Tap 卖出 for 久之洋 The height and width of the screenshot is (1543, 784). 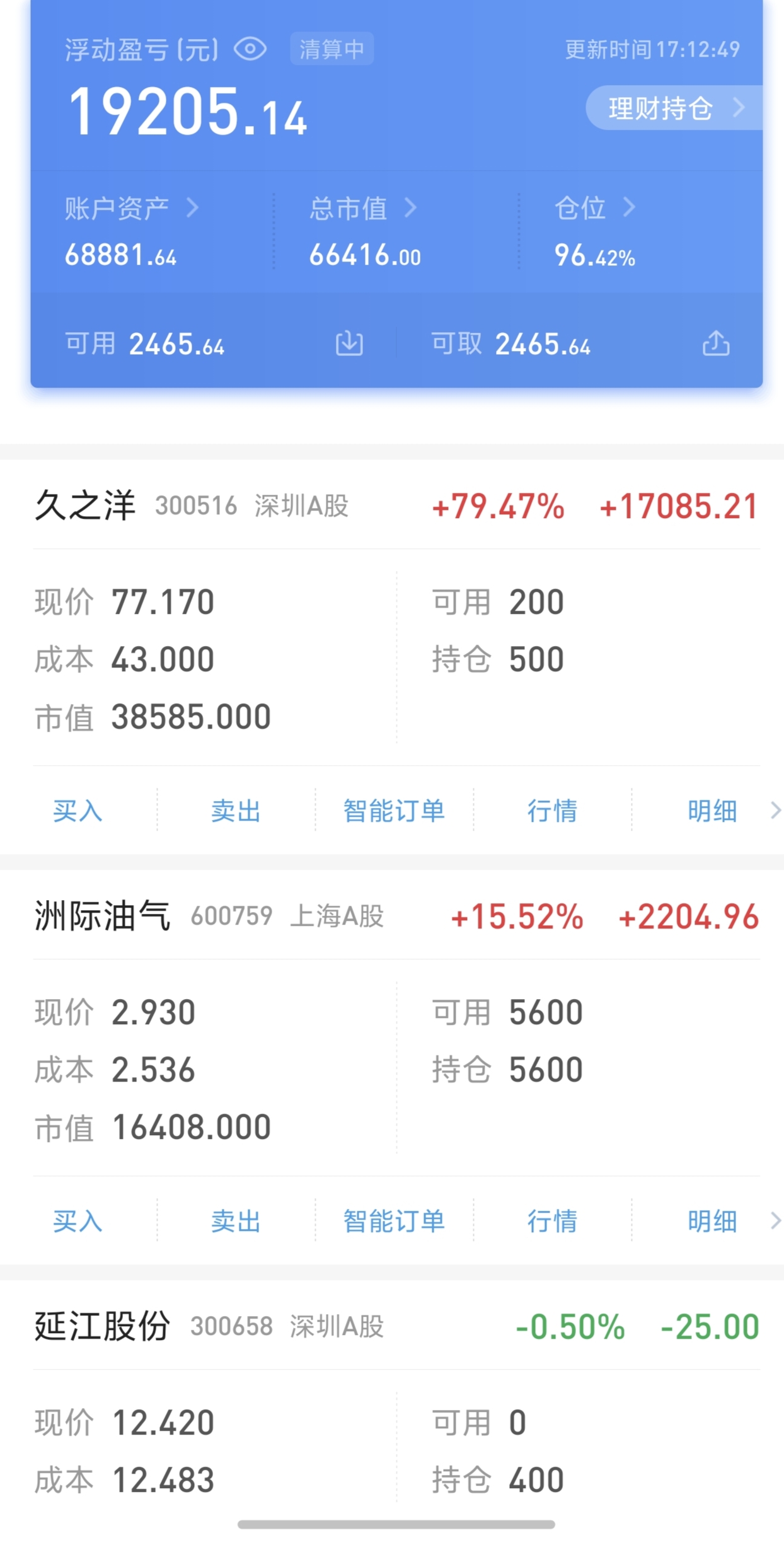click(236, 811)
